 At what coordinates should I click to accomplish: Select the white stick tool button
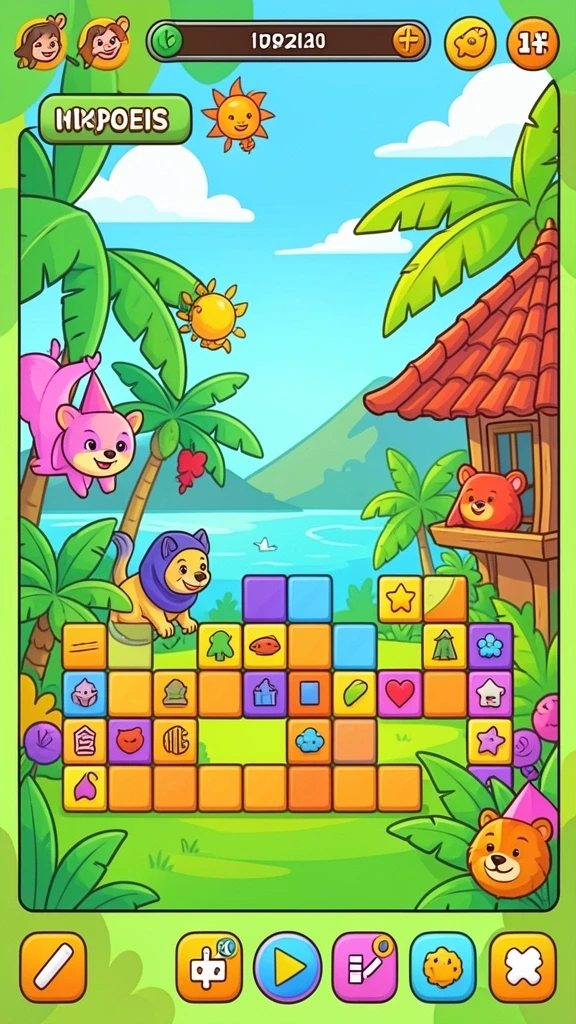[x=53, y=967]
